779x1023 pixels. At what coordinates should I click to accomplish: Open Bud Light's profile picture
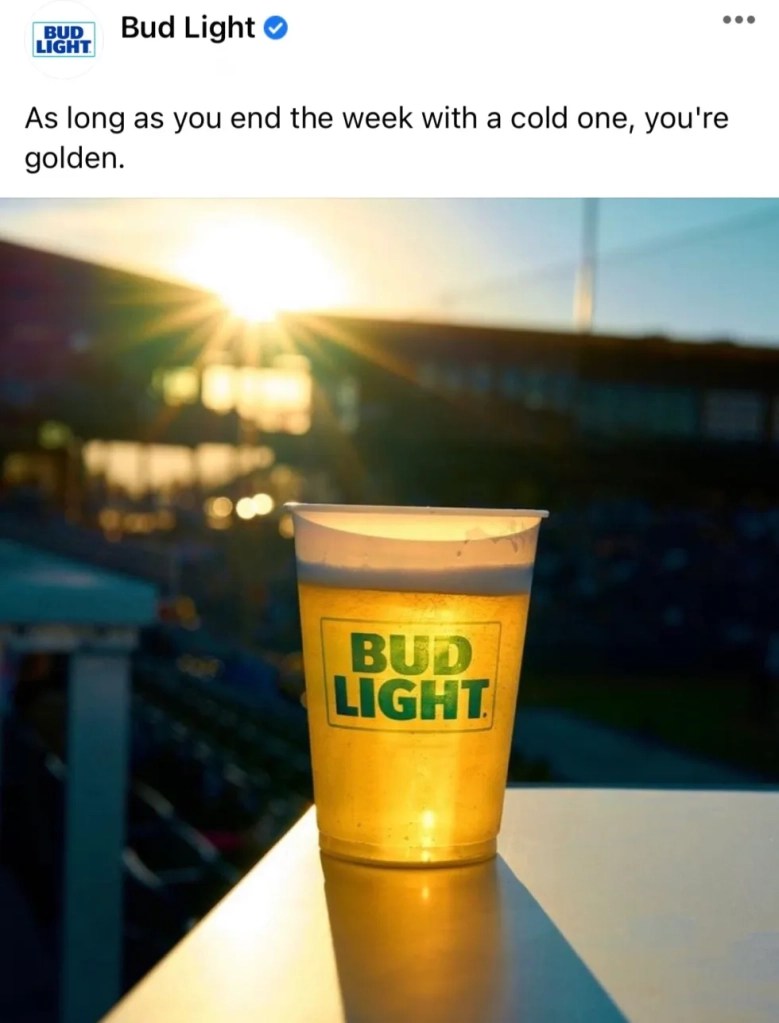pos(63,38)
